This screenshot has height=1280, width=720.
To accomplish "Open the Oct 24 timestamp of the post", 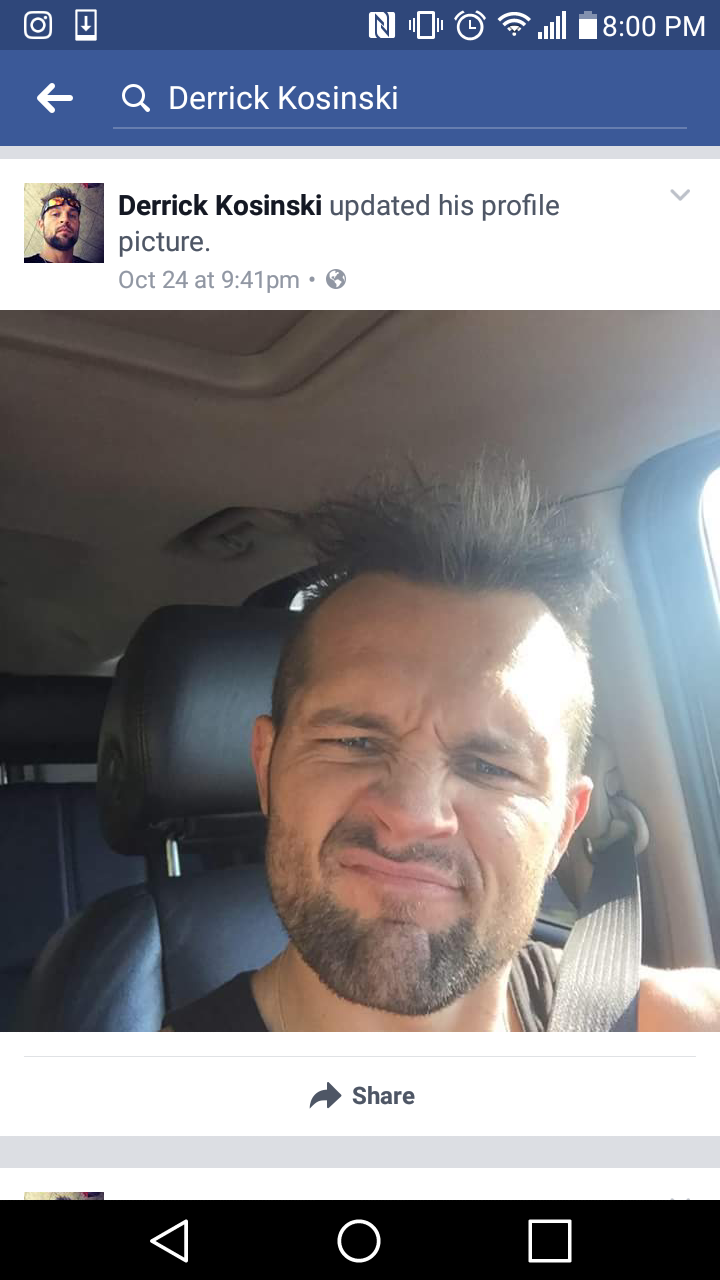I will 209,280.
